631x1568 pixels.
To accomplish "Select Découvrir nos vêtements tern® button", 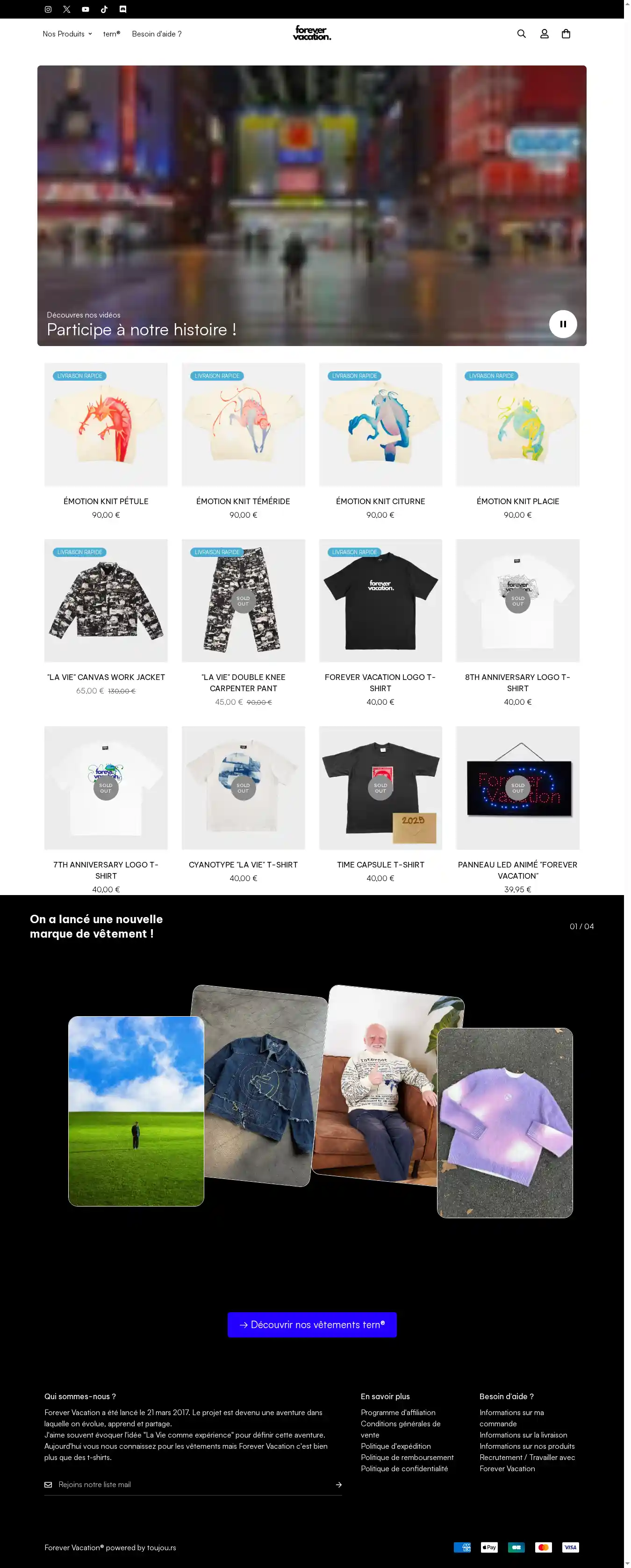I will (312, 1324).
